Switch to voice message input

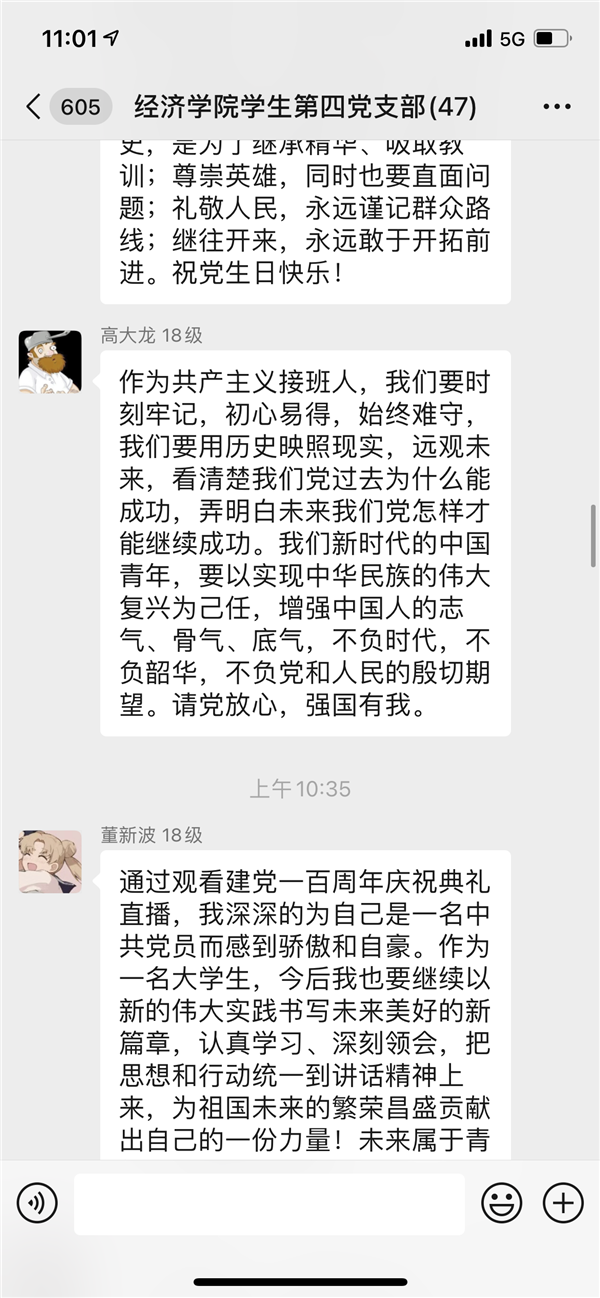point(37,1203)
